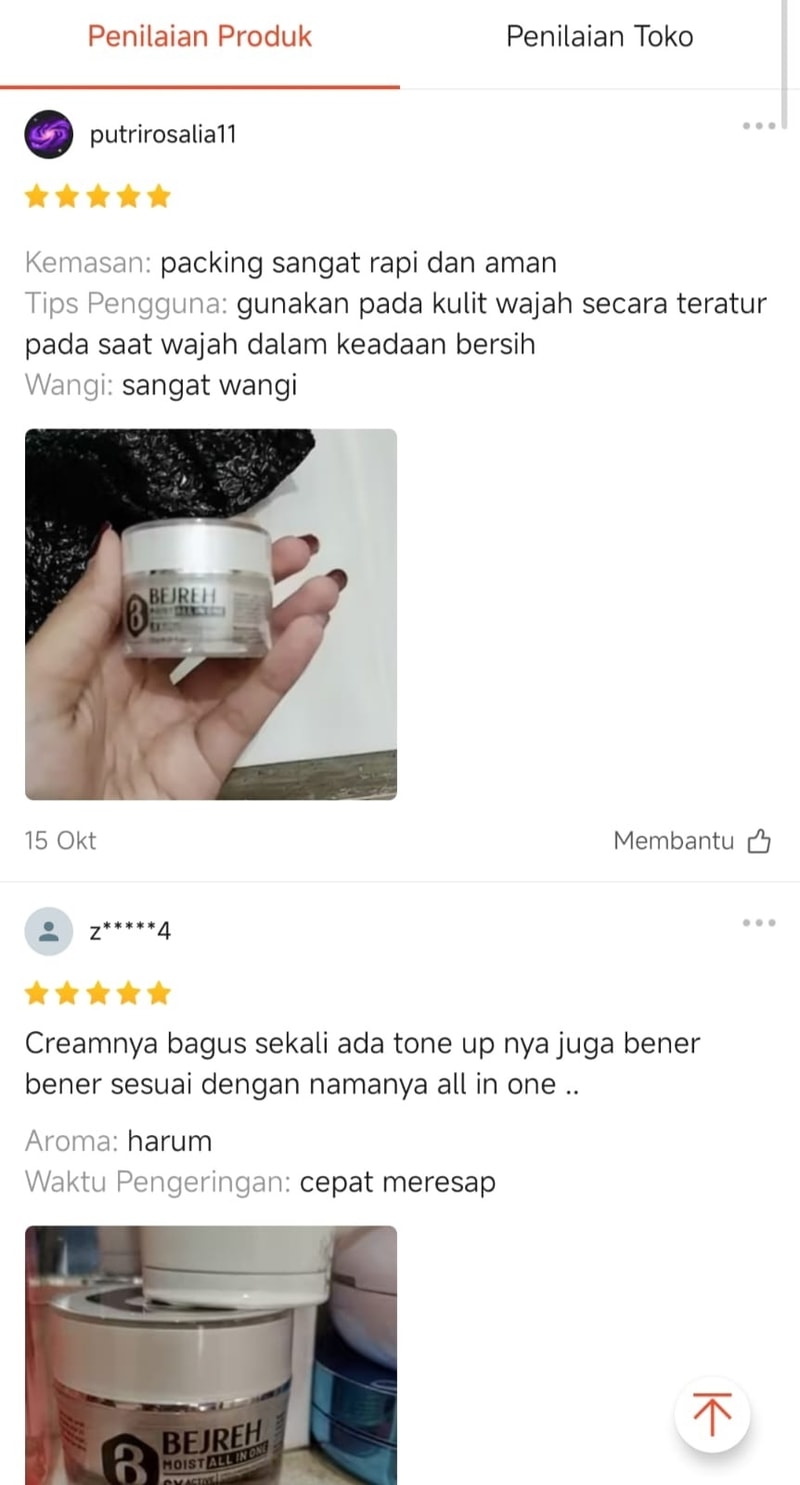Open overflow menu on z*****4's review

click(x=759, y=922)
